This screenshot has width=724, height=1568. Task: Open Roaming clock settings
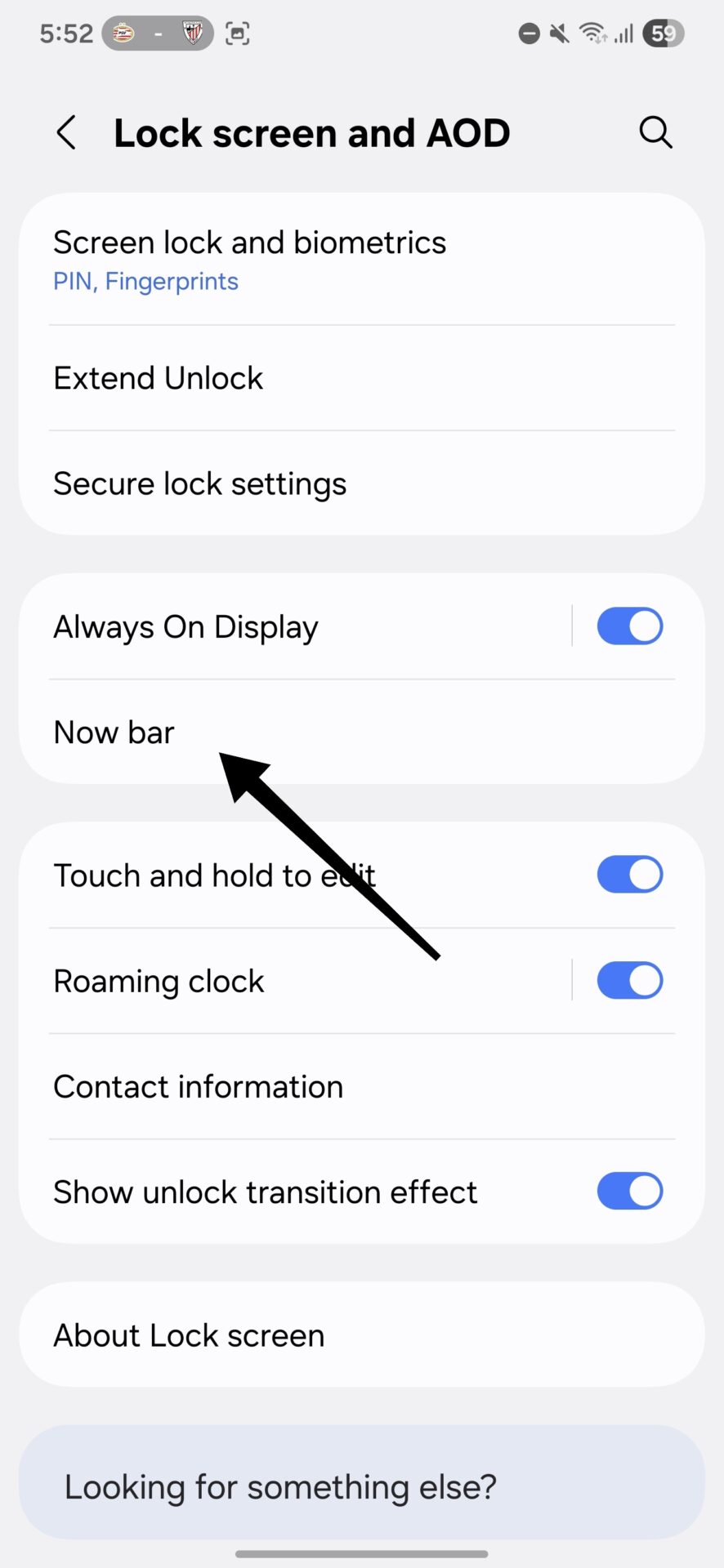pyautogui.click(x=294, y=981)
